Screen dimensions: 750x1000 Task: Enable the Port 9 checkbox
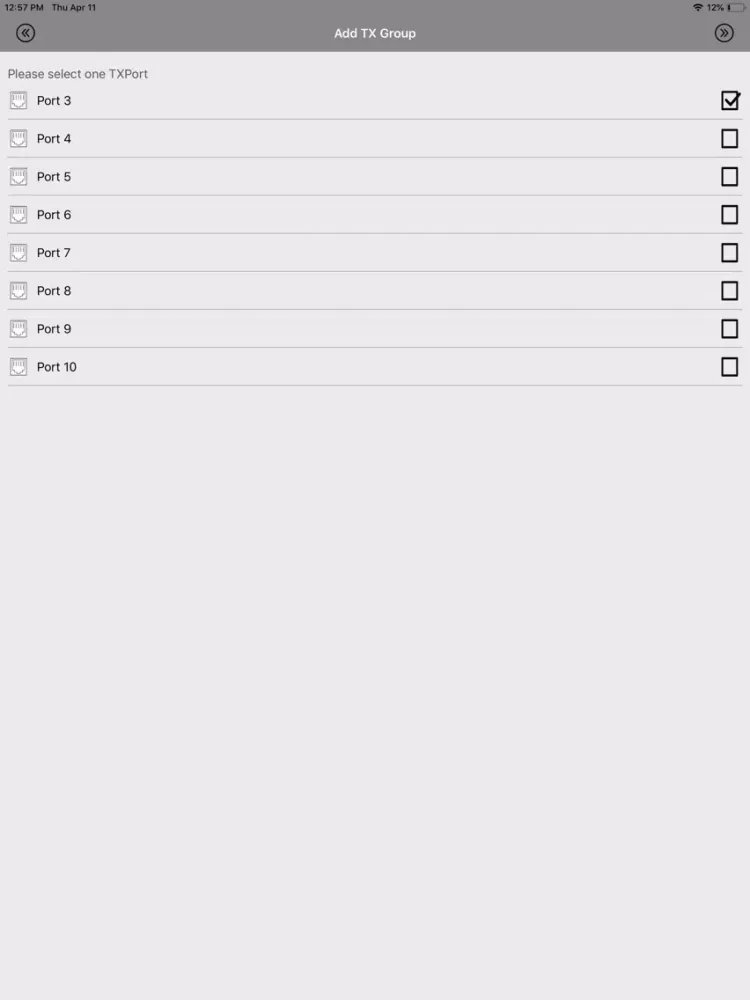tap(730, 329)
